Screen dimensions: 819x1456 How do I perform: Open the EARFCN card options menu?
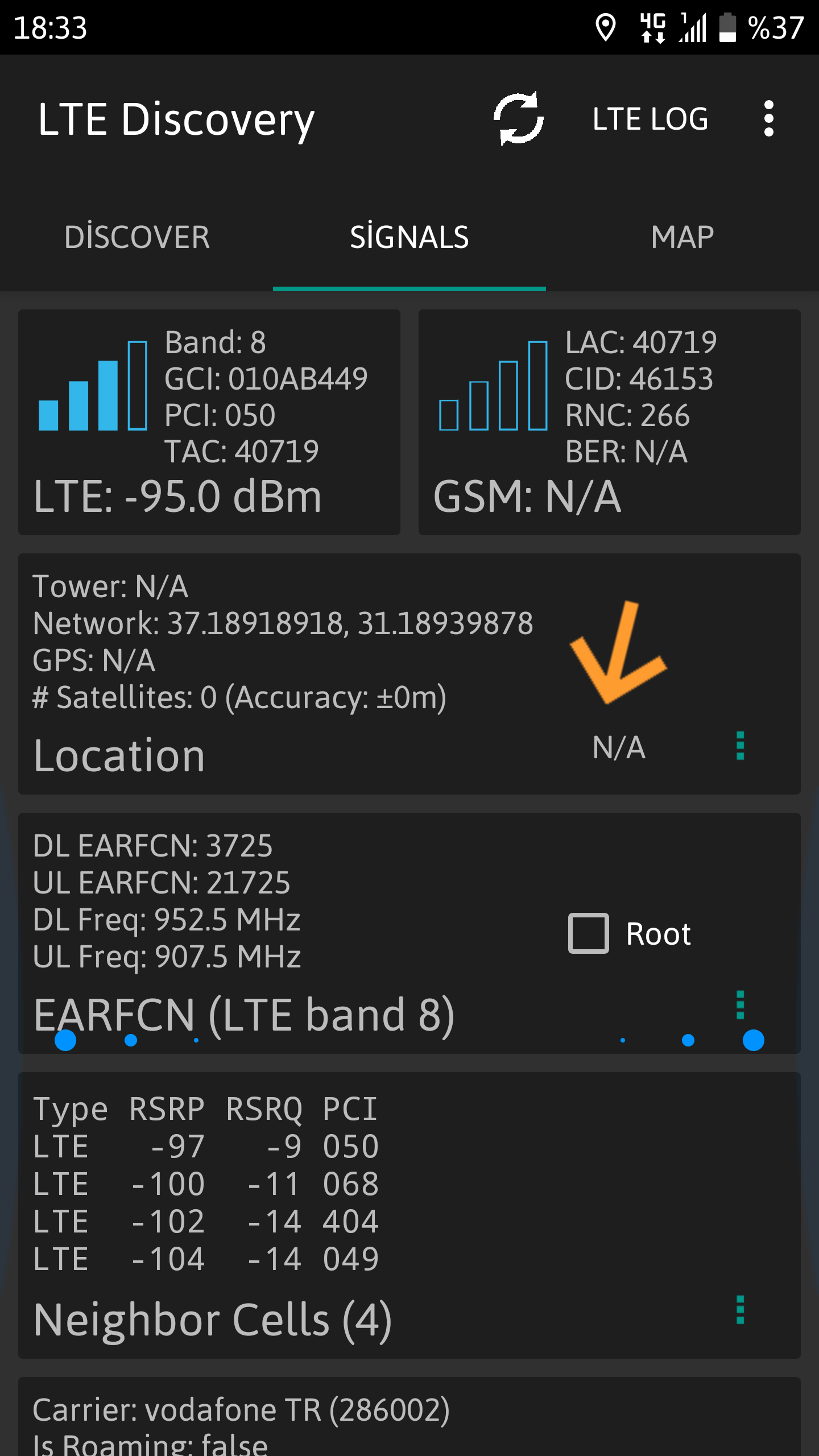(740, 1005)
